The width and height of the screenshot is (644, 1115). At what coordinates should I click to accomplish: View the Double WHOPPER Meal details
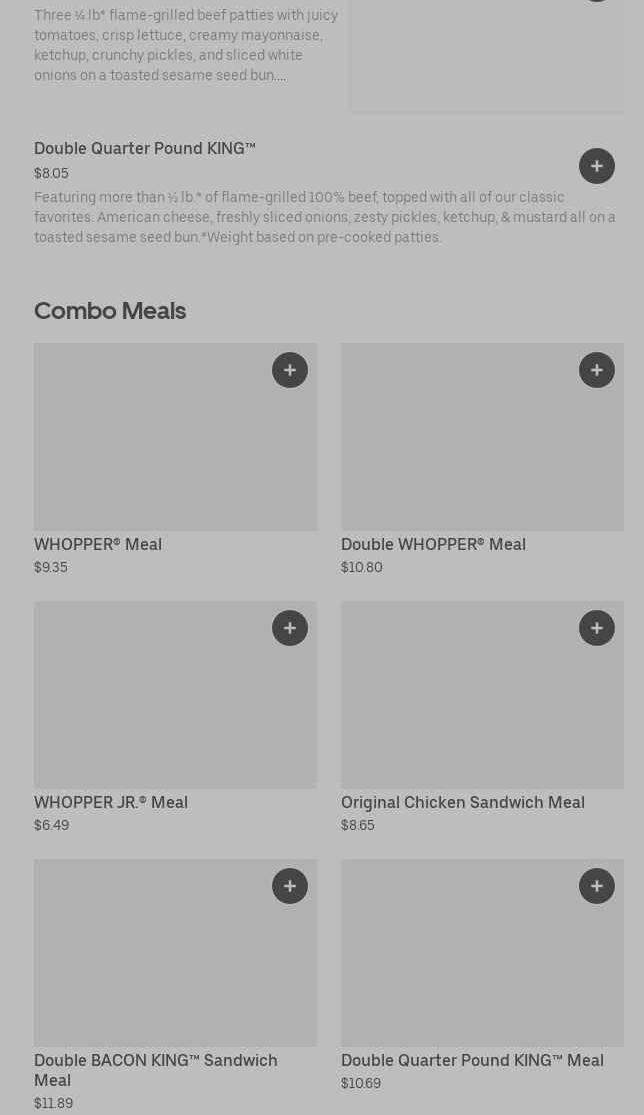[433, 545]
